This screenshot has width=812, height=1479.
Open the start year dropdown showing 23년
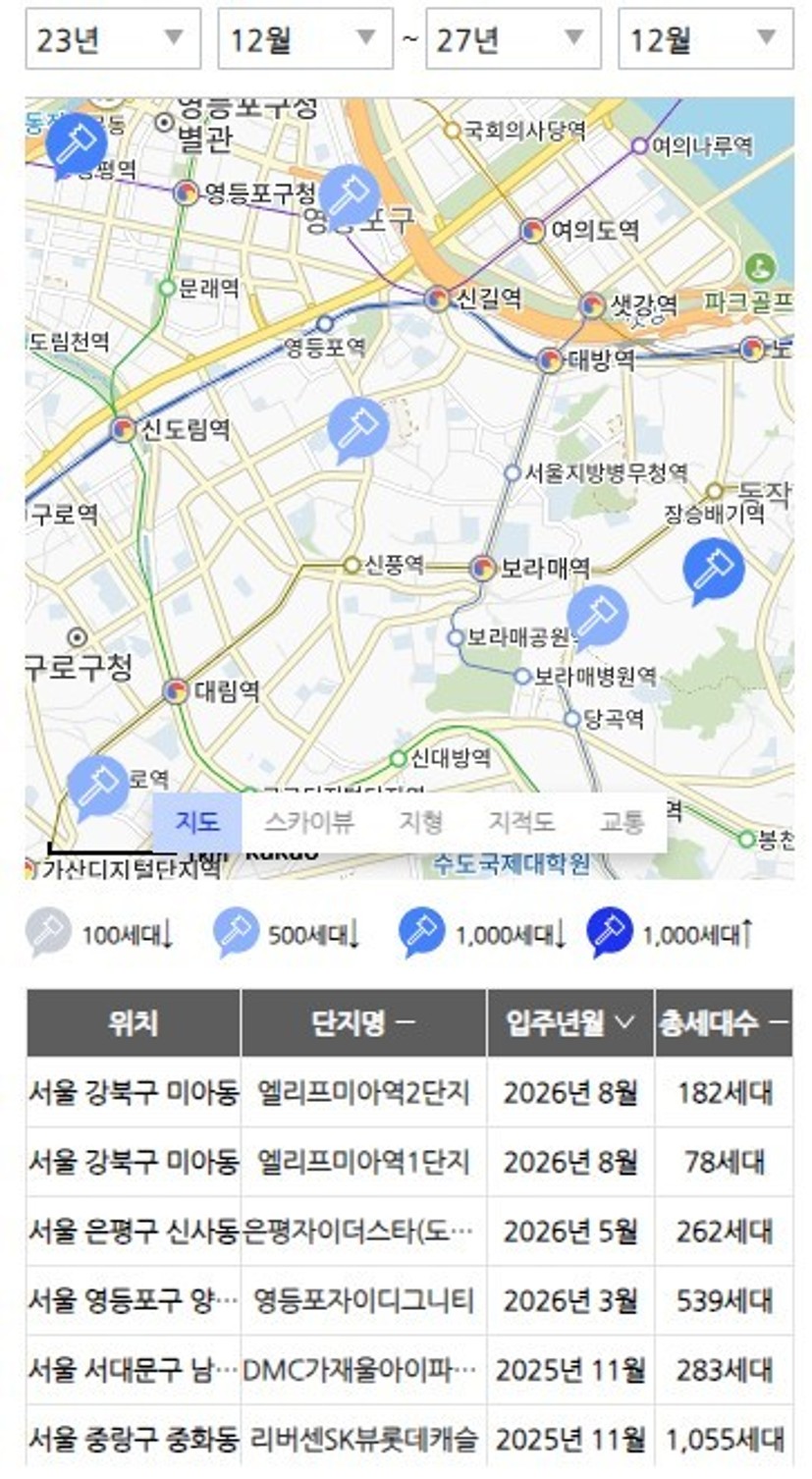click(113, 39)
